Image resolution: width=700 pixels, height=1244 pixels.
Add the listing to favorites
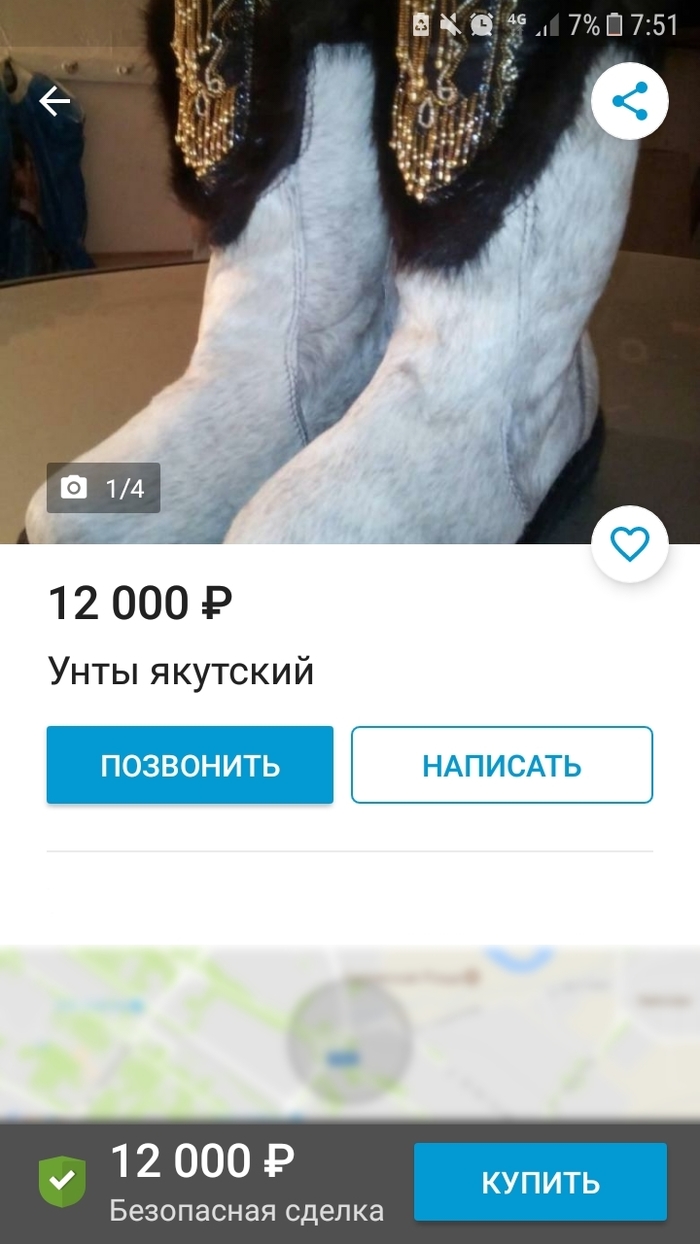click(x=629, y=545)
